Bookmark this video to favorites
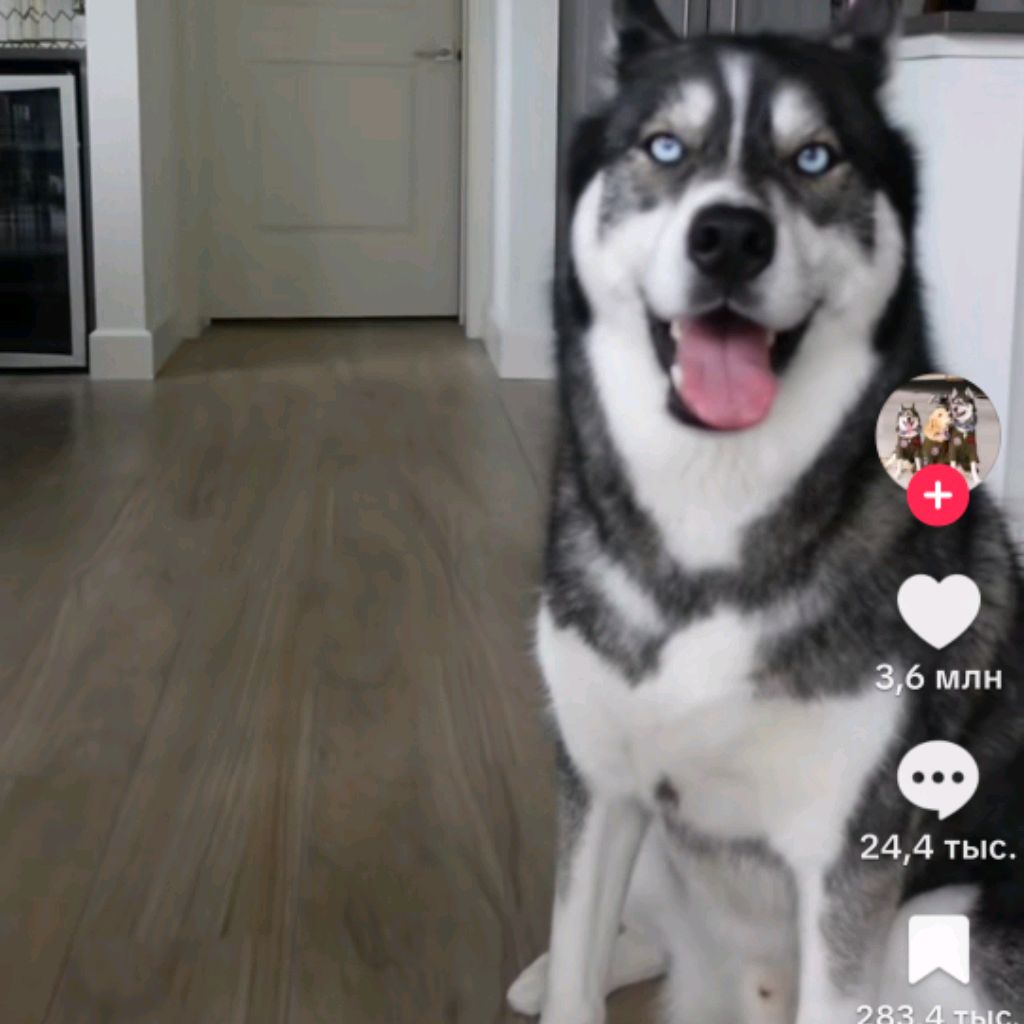 [938, 949]
